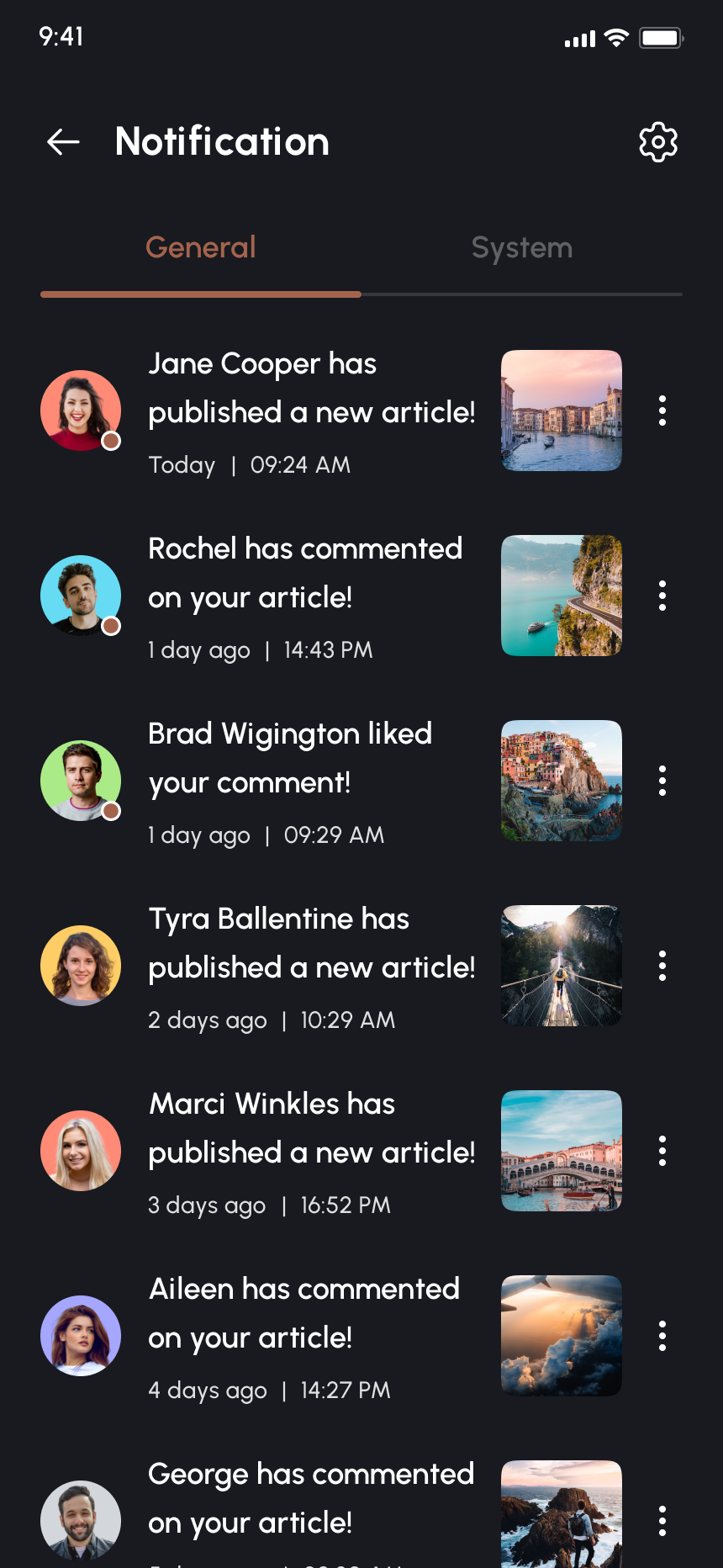This screenshot has height=1568, width=723.
Task: Select the General tab
Action: [x=201, y=248]
